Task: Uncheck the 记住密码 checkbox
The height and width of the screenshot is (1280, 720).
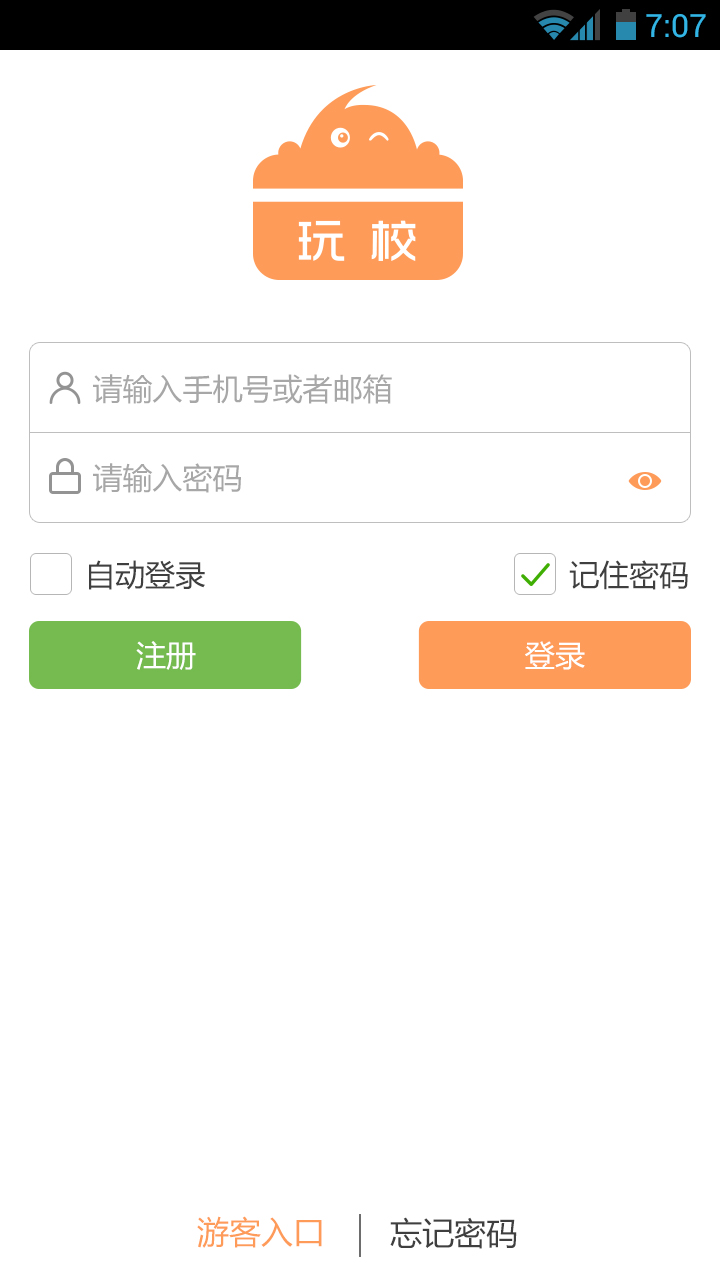Action: (x=535, y=574)
